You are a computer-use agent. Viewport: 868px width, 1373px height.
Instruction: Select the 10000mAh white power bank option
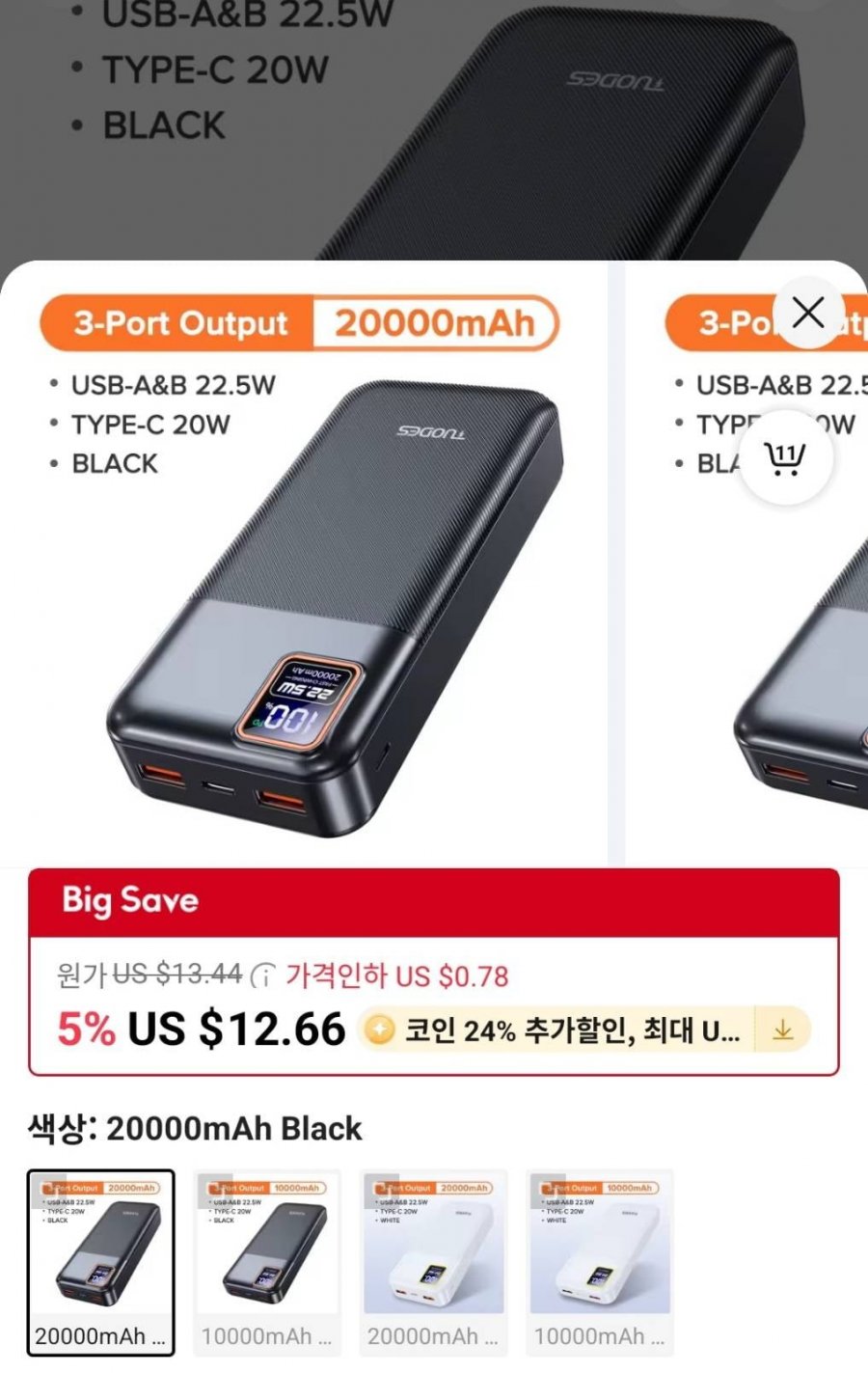600,1262
